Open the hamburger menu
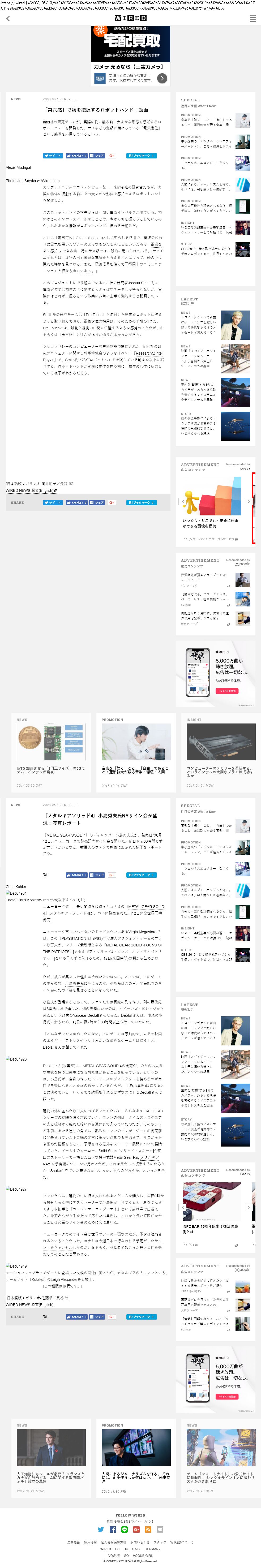 [x=253, y=19]
